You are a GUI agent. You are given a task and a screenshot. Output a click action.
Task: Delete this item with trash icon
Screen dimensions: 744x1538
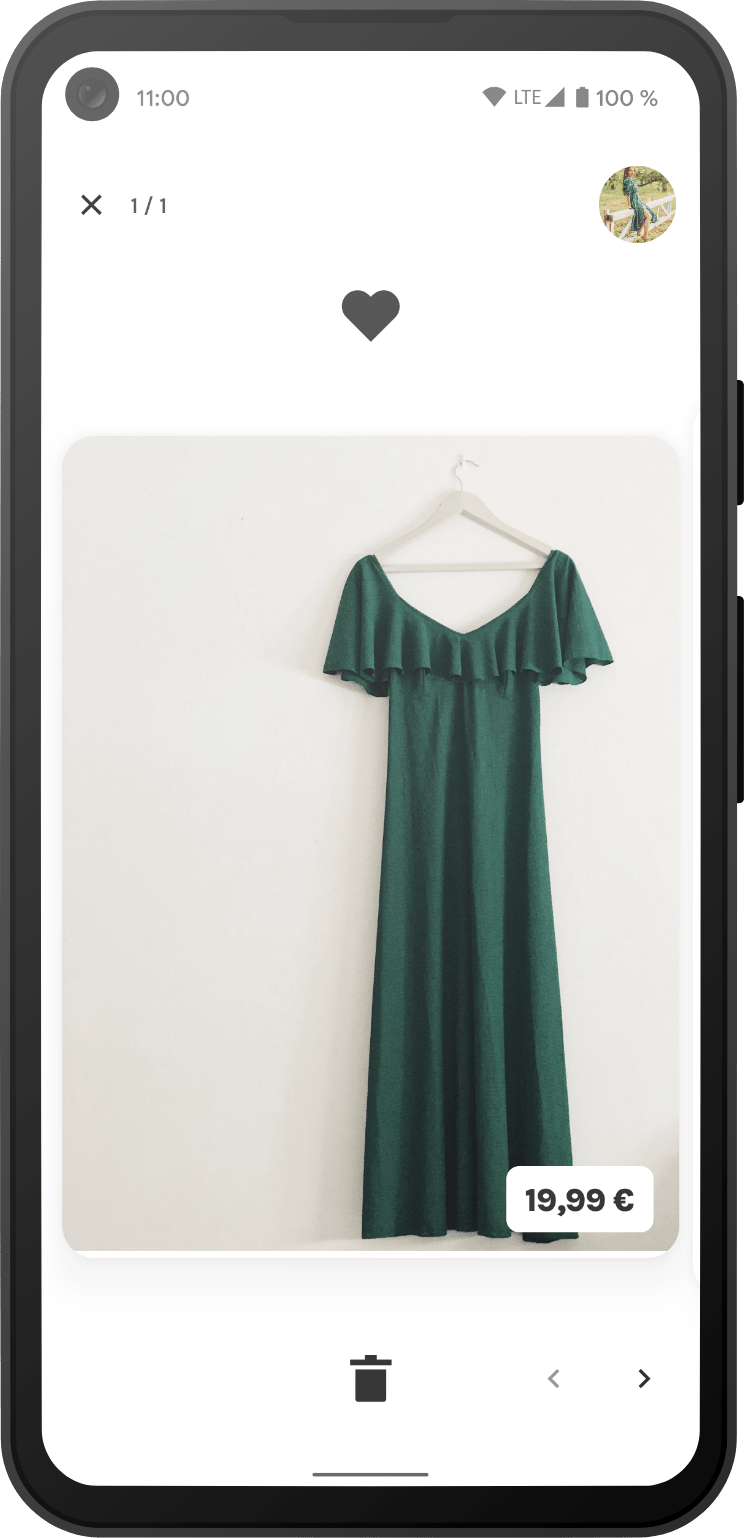click(370, 1379)
